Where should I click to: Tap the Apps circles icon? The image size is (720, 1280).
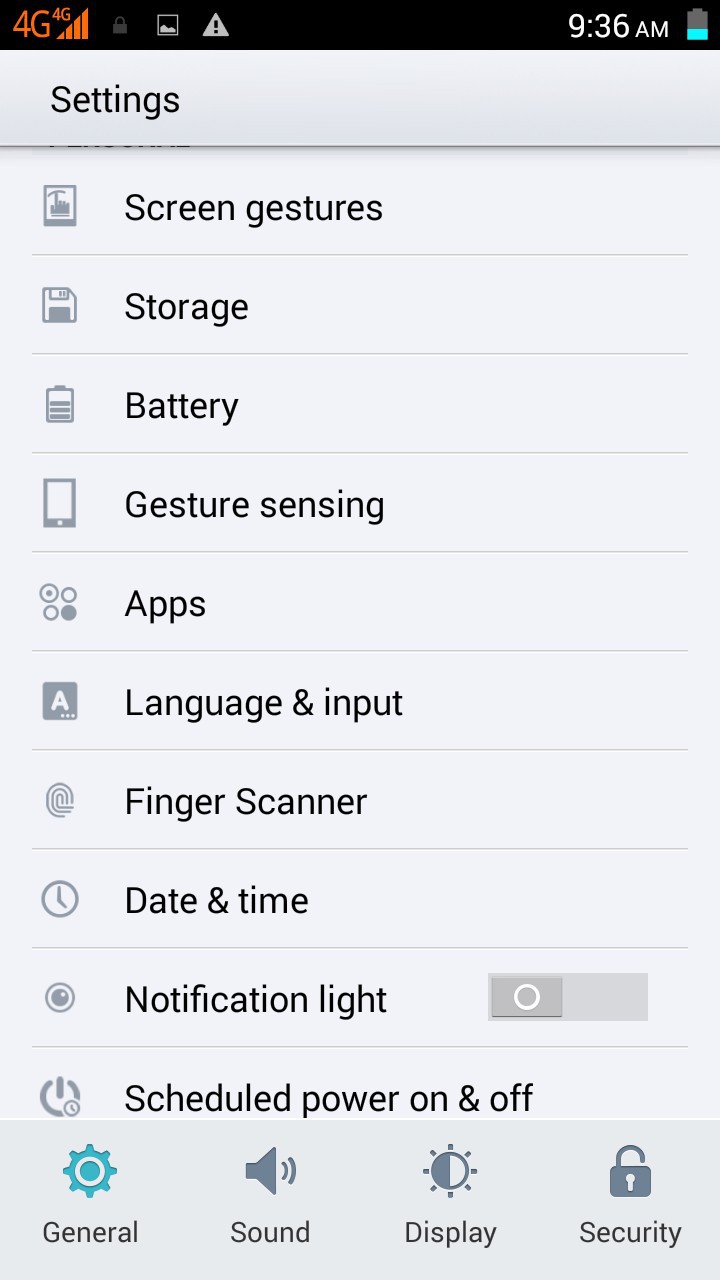[60, 603]
